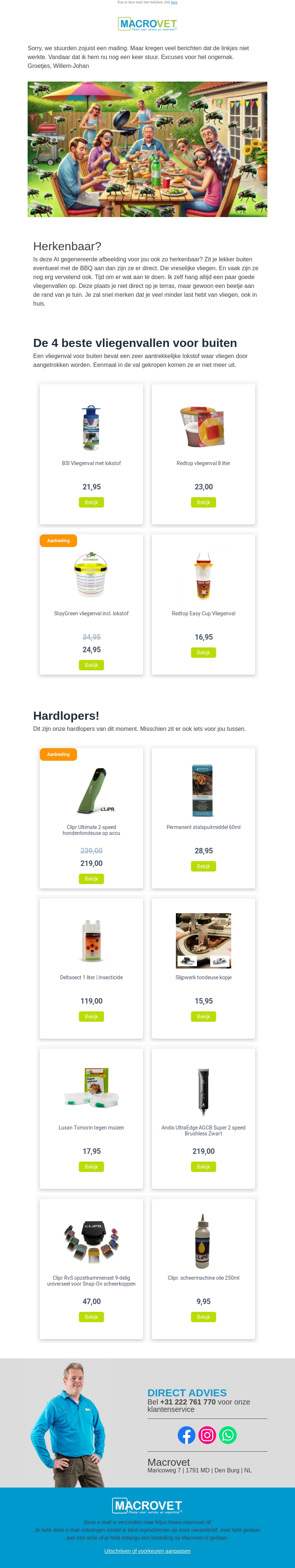The width and height of the screenshot is (295, 1568).
Task: Open the Slijpwerk tondeuse kopje product image
Action: (x=203, y=941)
